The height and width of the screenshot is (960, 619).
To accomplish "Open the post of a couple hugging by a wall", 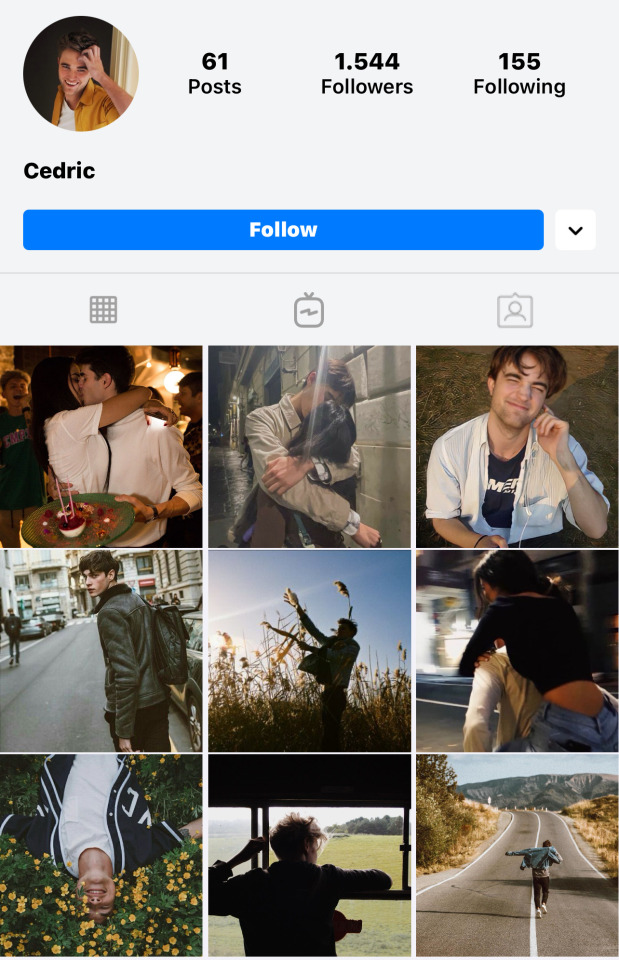I will point(309,446).
